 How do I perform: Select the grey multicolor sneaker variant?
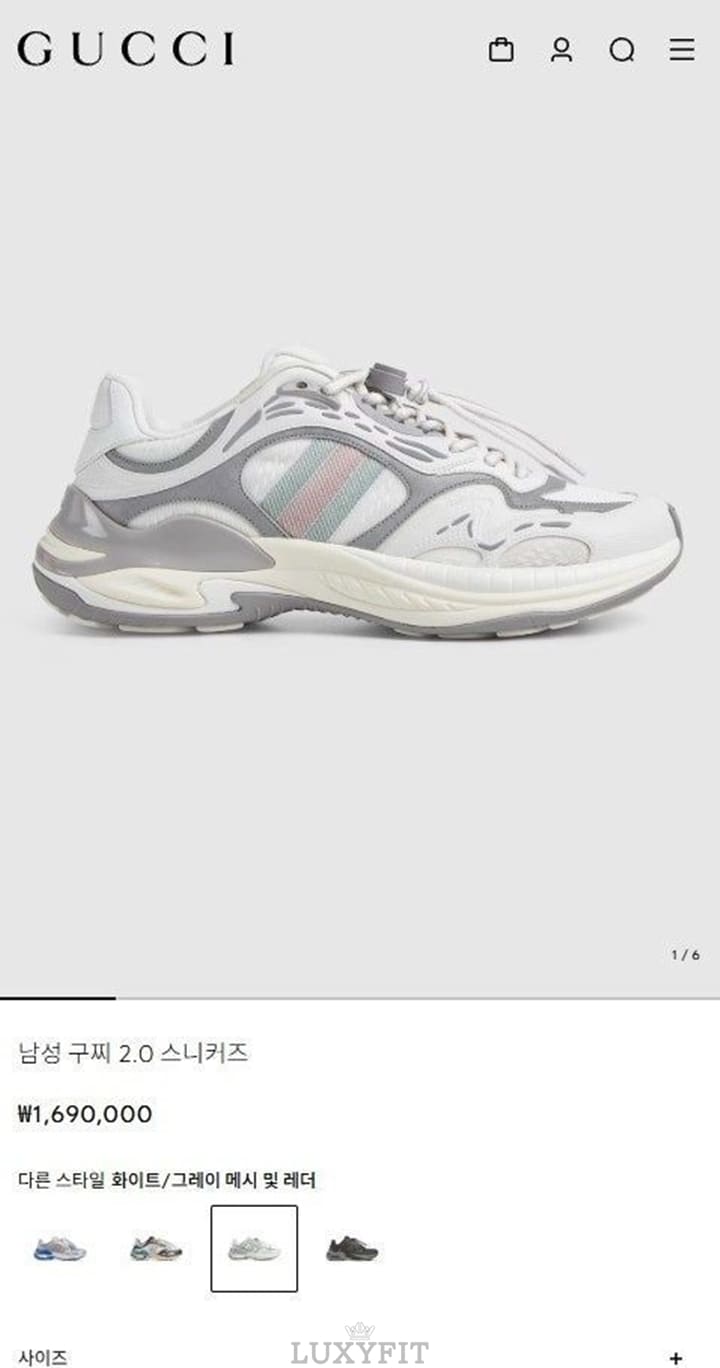coord(156,1248)
